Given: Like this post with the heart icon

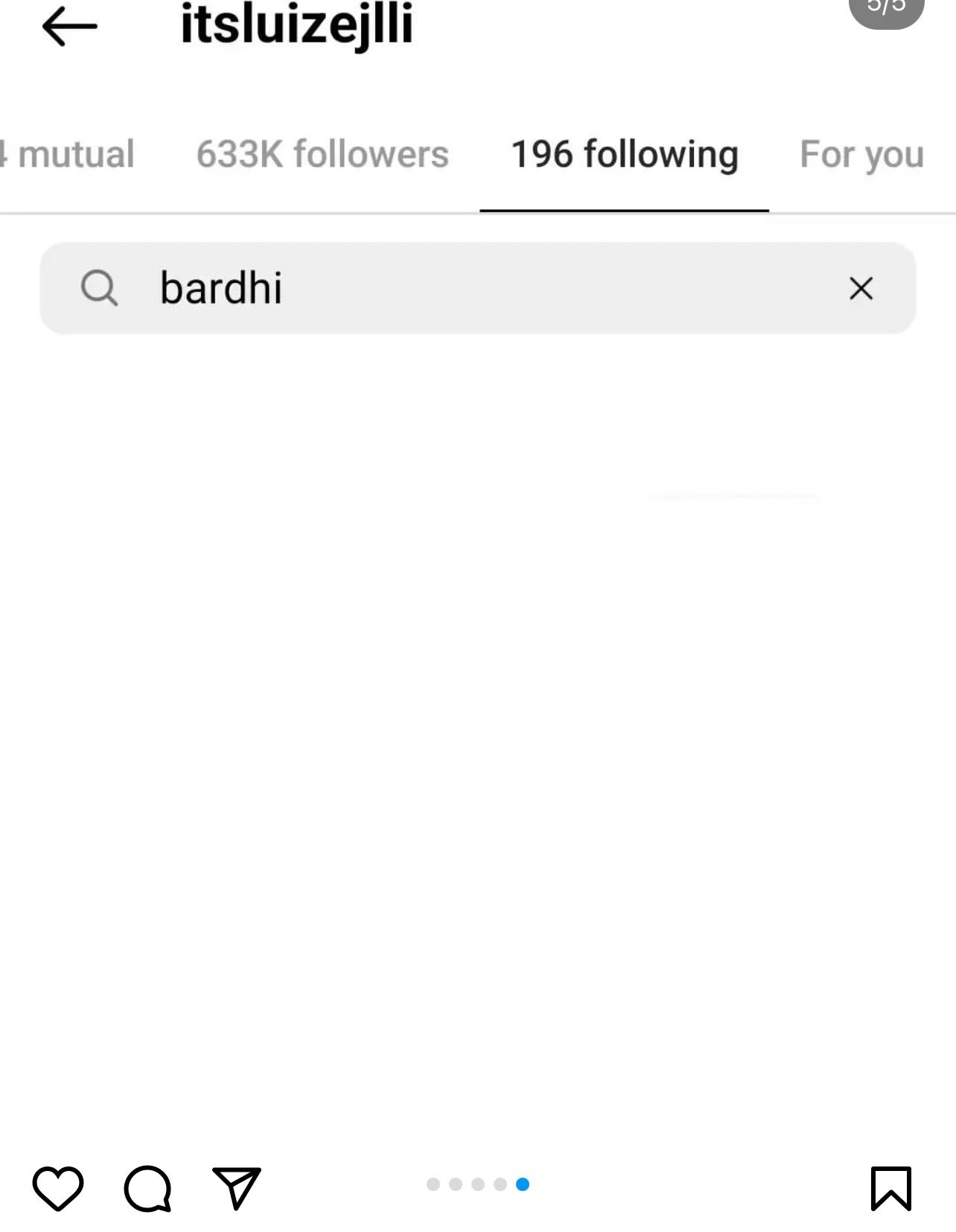Looking at the screenshot, I should click(x=58, y=1187).
